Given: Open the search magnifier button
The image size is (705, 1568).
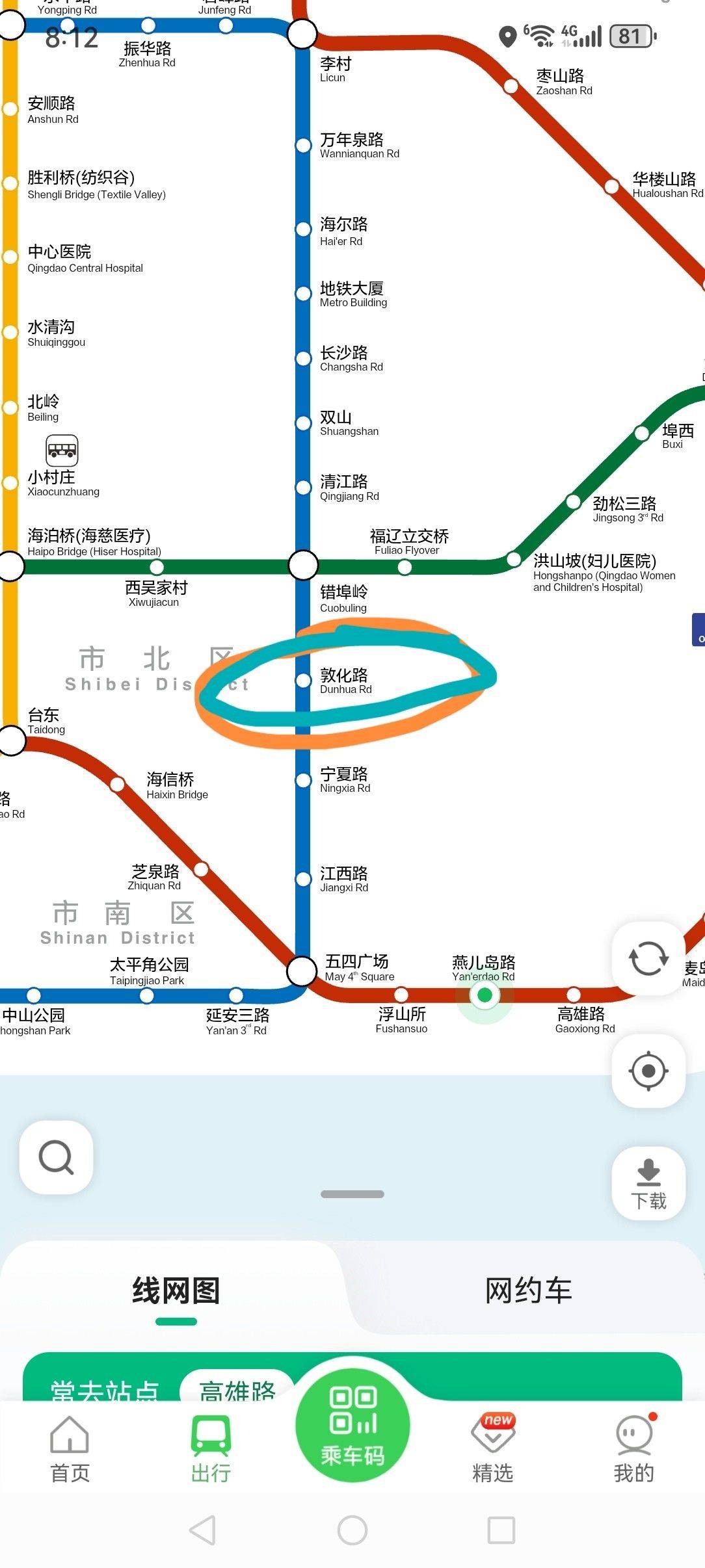Looking at the screenshot, I should pos(57,1158).
